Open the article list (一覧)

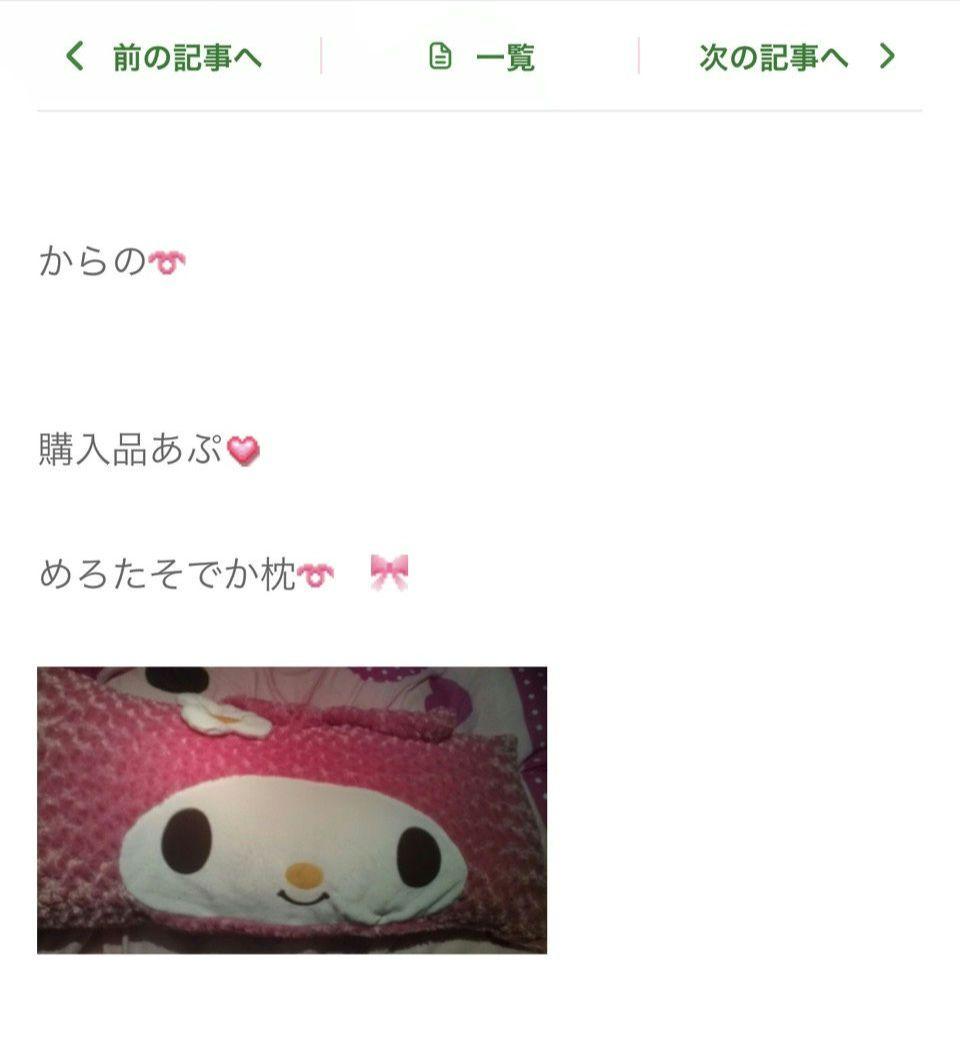pyautogui.click(x=481, y=57)
